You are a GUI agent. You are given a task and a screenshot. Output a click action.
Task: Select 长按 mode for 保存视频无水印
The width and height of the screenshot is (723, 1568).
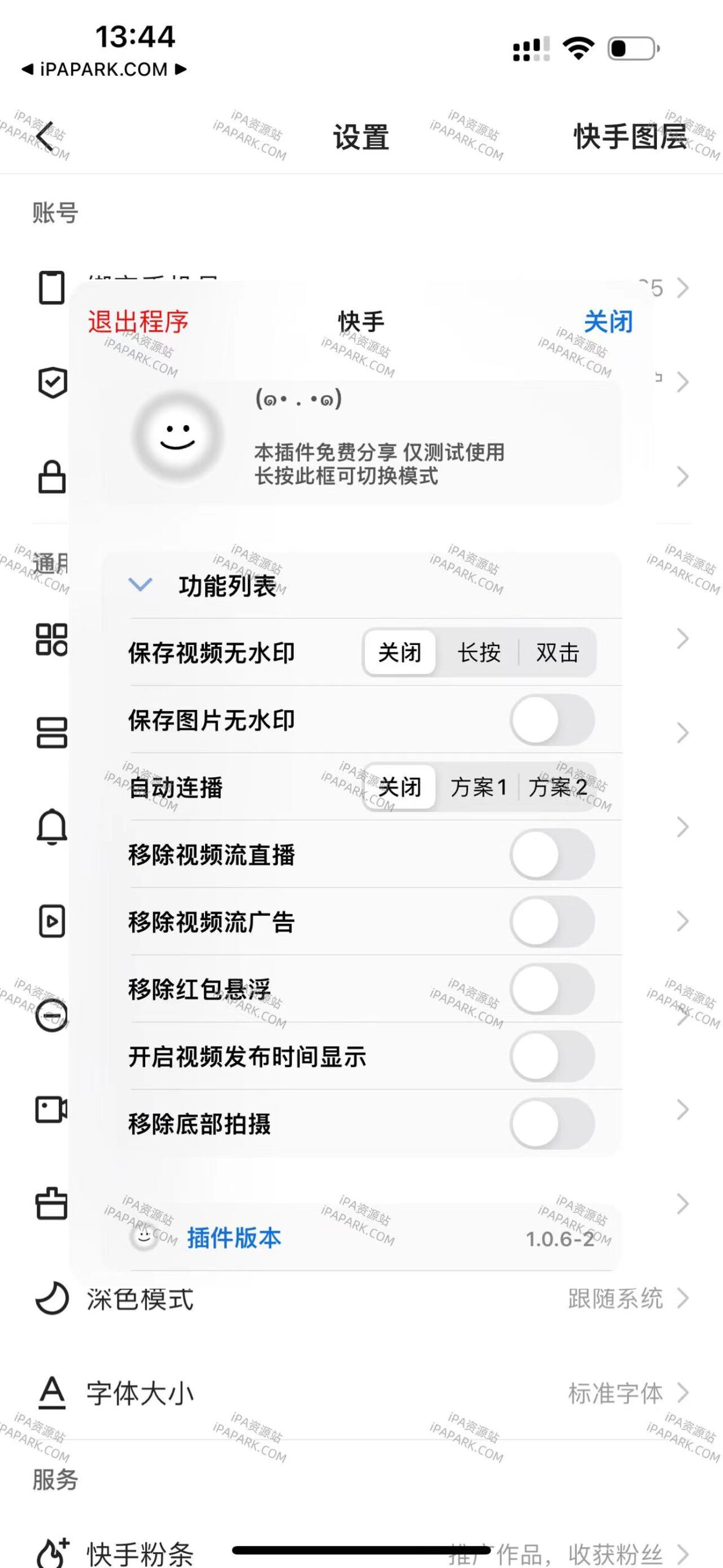pos(479,653)
